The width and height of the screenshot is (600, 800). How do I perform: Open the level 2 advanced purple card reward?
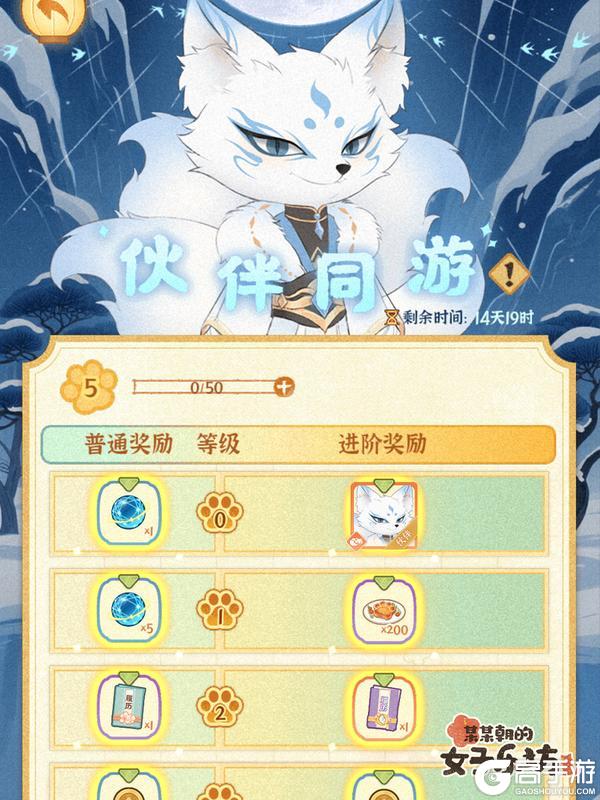pyautogui.click(x=382, y=704)
